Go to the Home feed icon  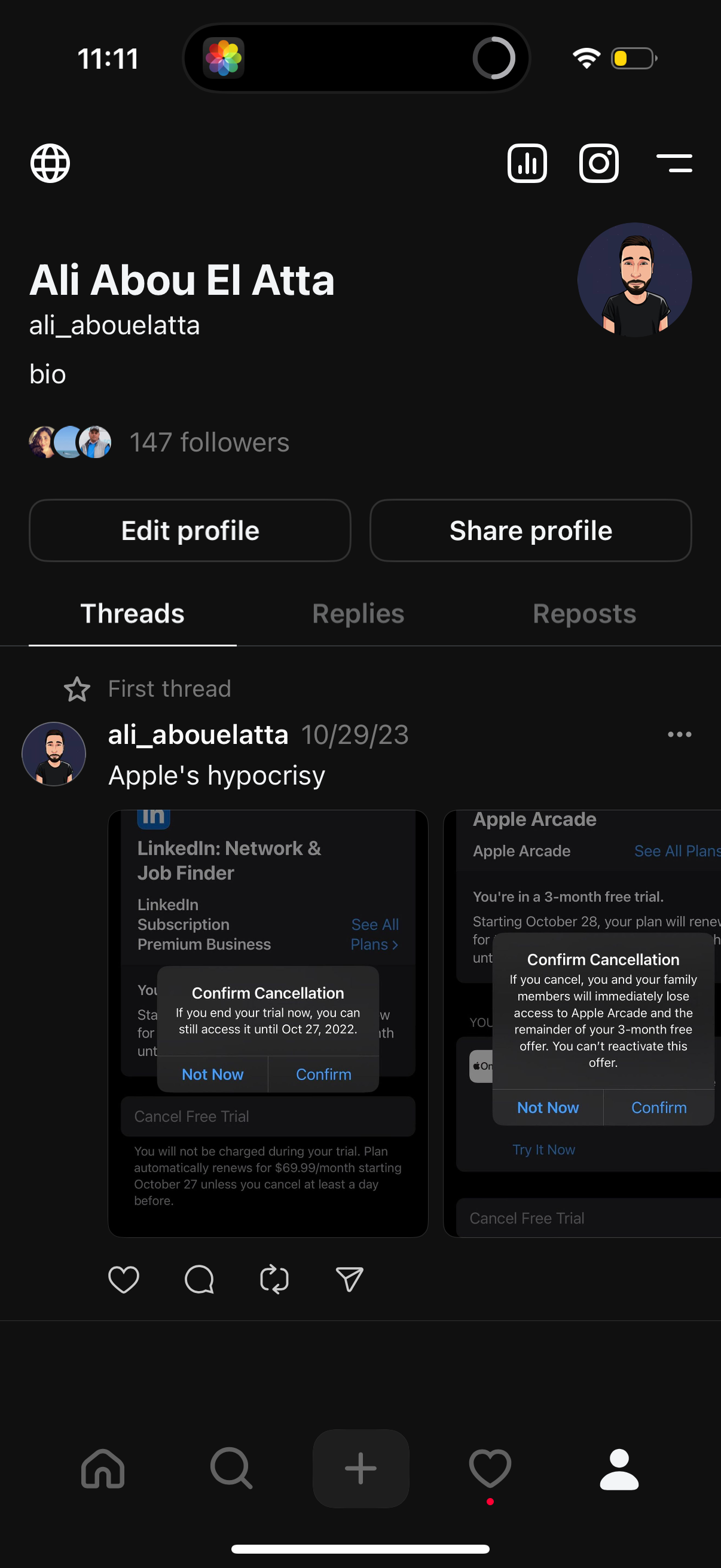coord(102,1469)
